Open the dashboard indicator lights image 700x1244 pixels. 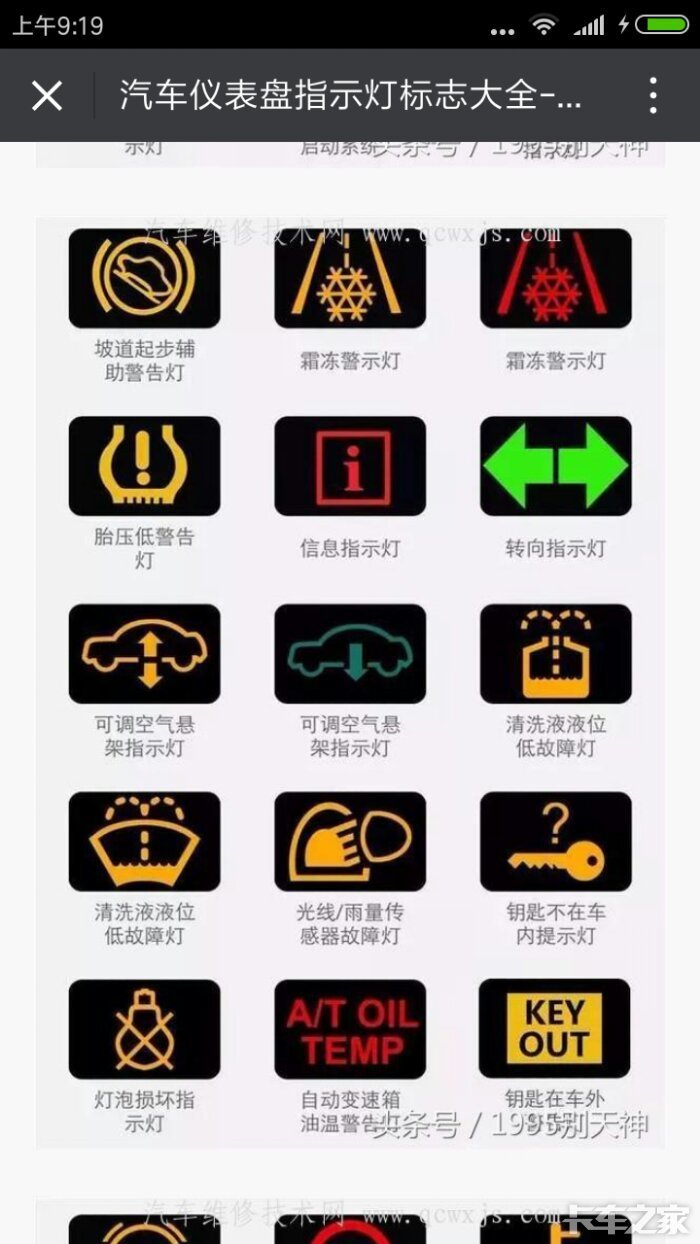click(x=350, y=680)
